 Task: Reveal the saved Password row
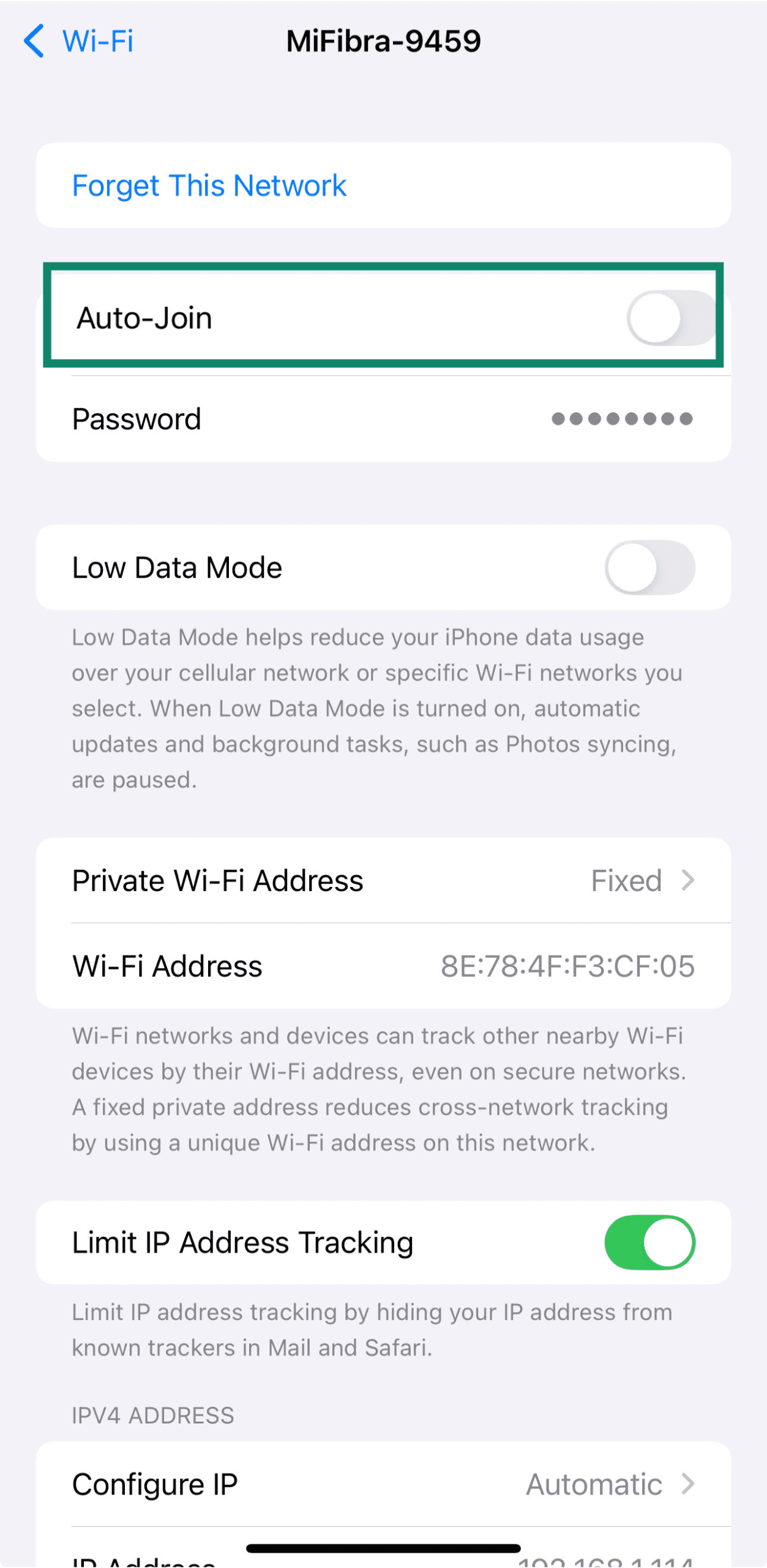tap(383, 419)
